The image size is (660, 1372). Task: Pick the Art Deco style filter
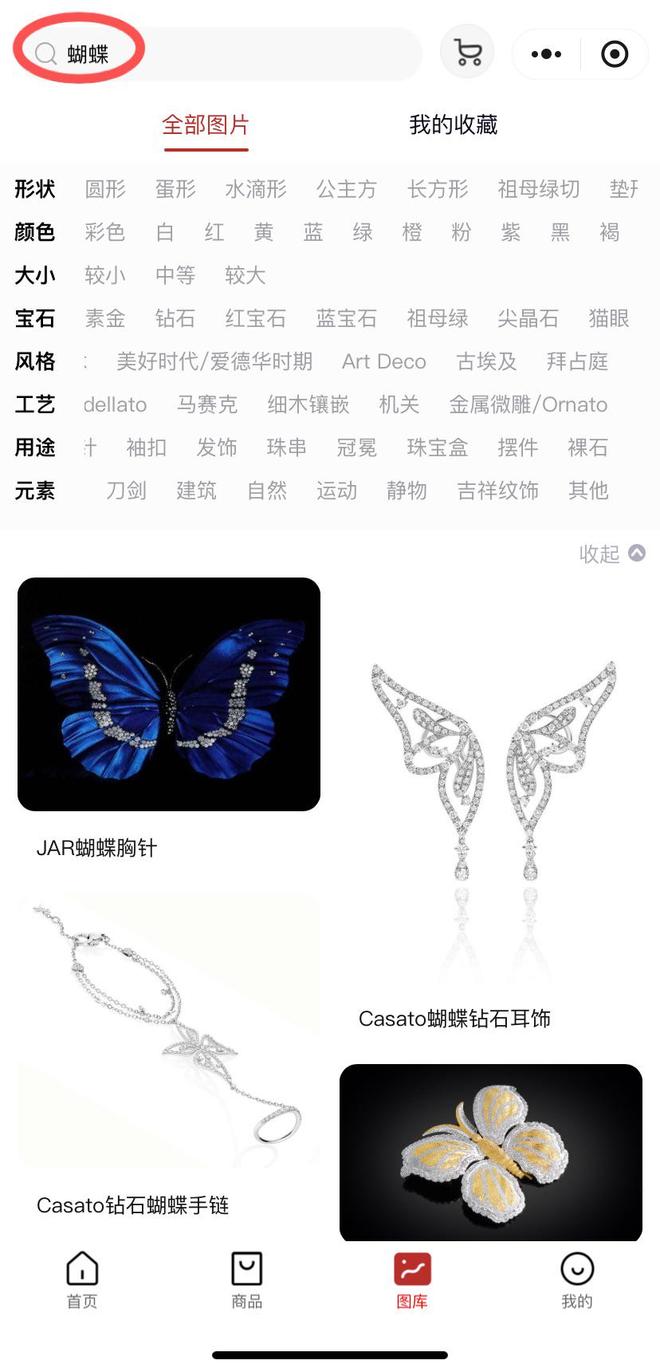pos(384,361)
